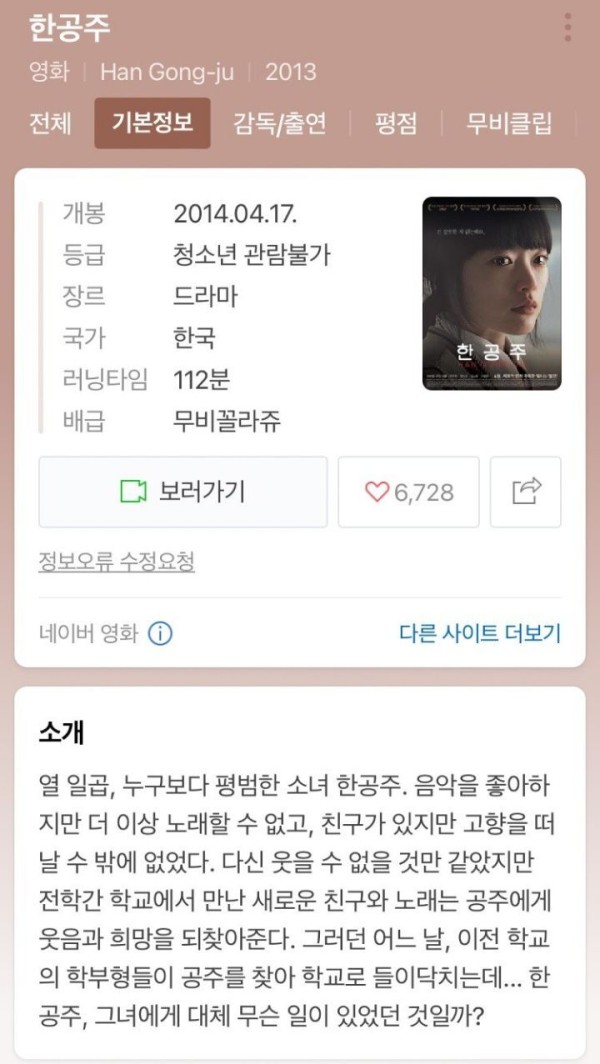600x1064 pixels.
Task: Tap the 보러가기 watch button
Action: pos(183,492)
